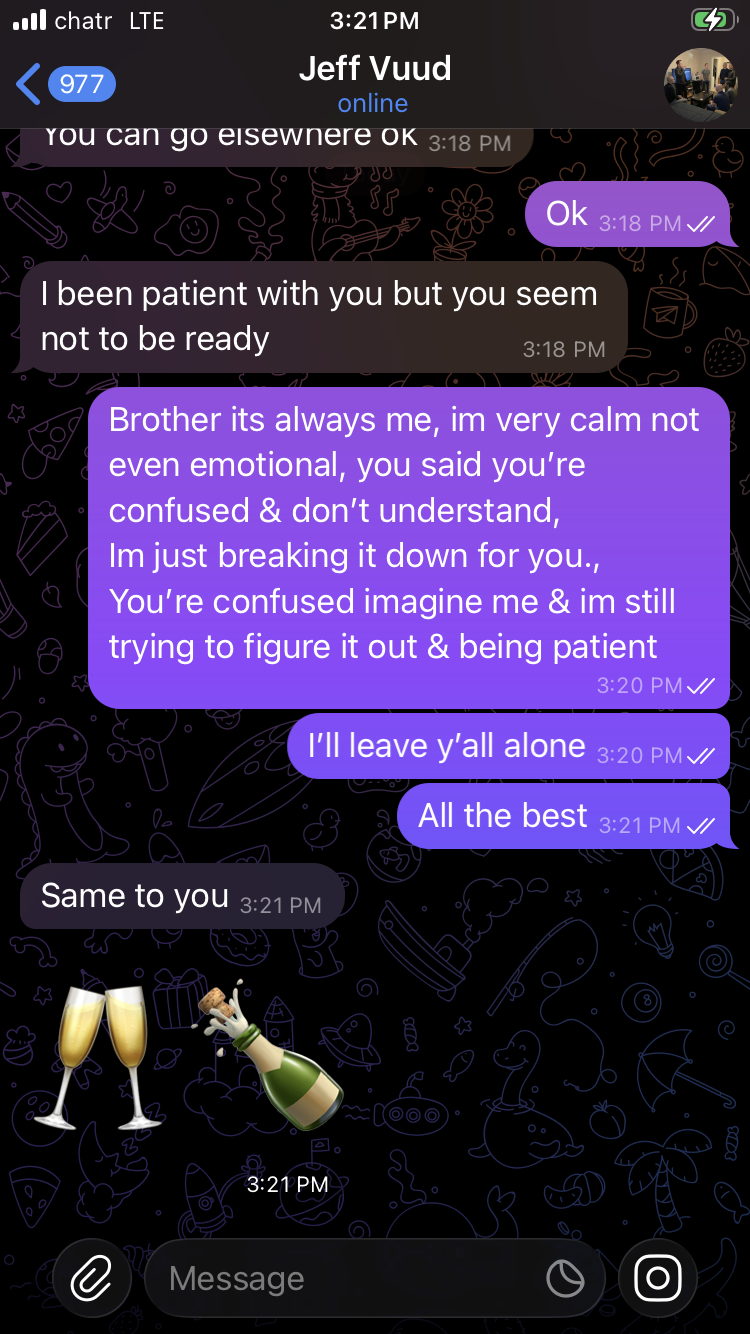The width and height of the screenshot is (750, 1334).
Task: Tap the attach file paperclip
Action: [92, 1278]
